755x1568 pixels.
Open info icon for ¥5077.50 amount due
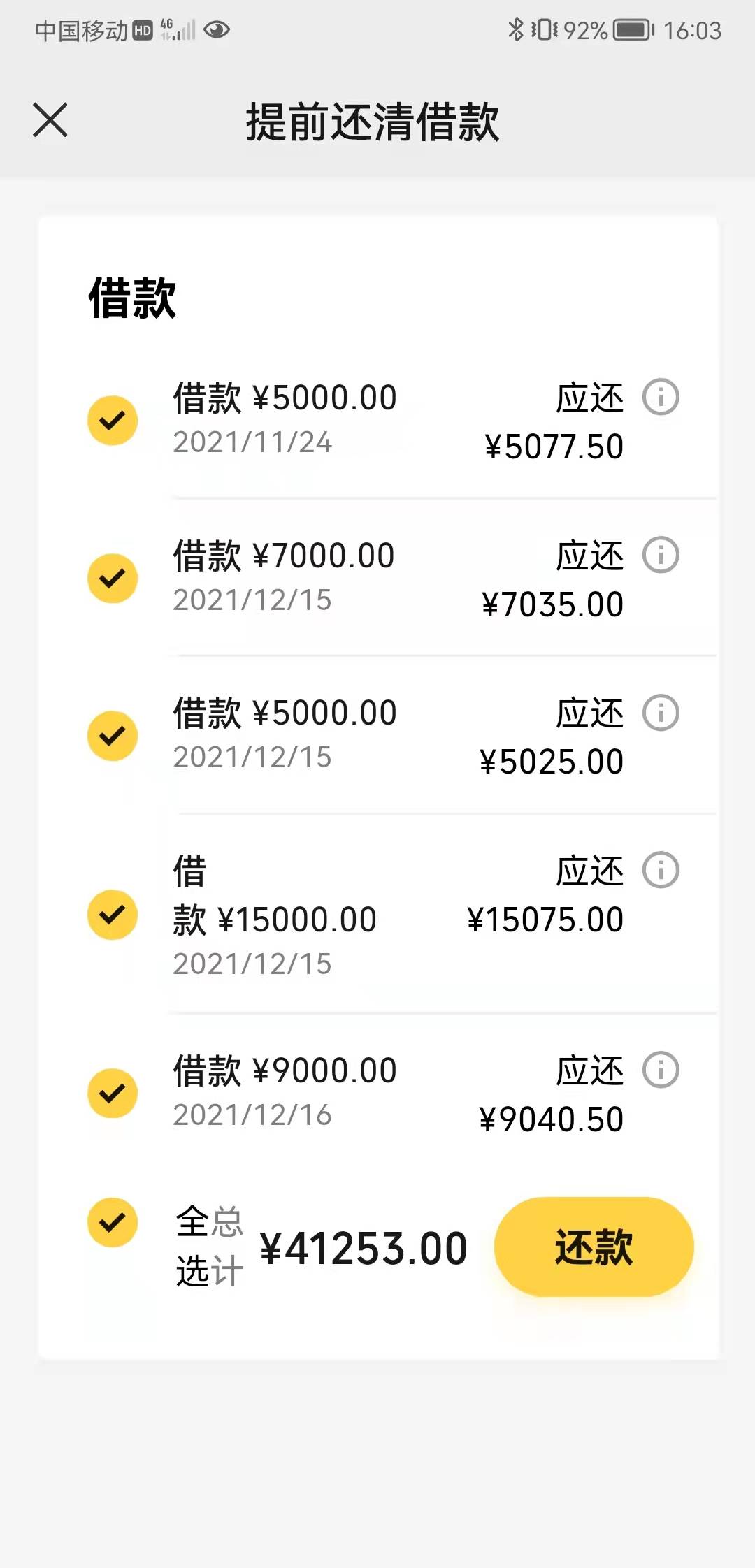point(661,397)
